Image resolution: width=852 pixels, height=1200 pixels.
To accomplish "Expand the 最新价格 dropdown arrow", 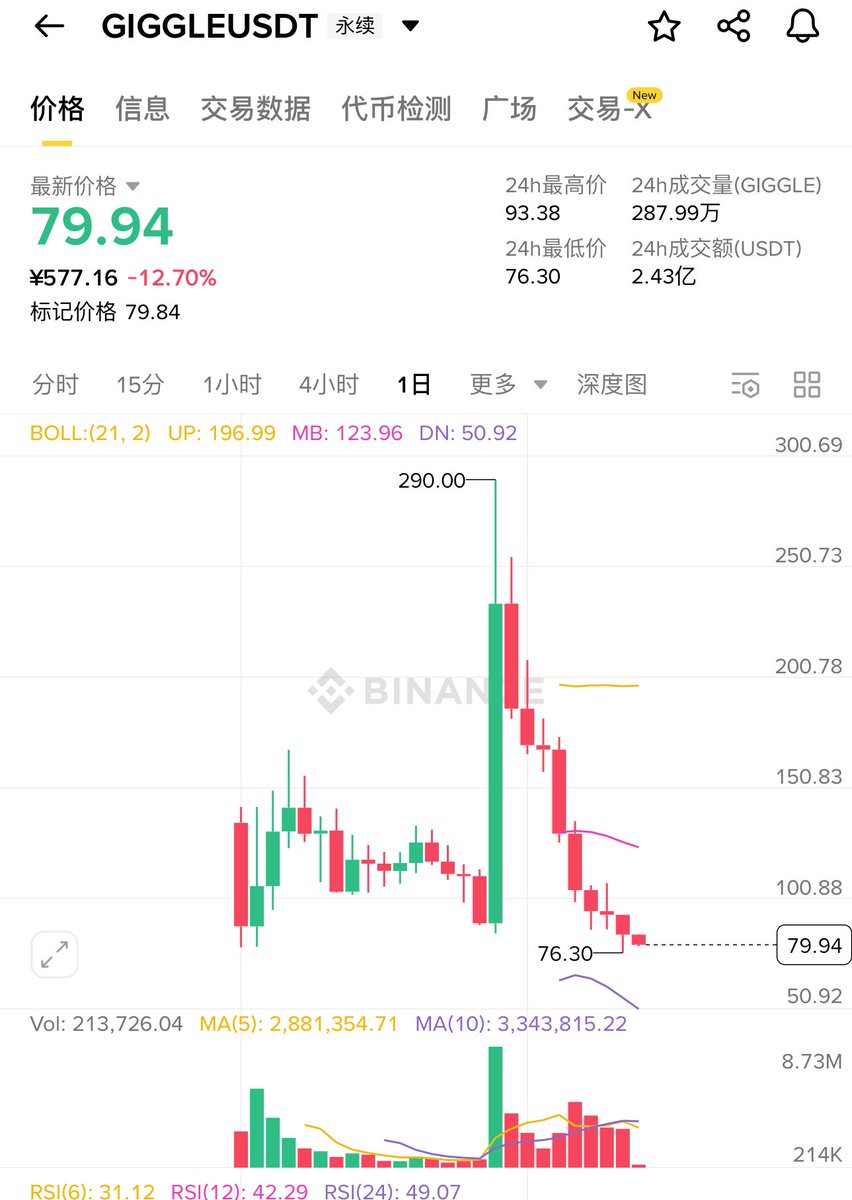I will tap(133, 186).
